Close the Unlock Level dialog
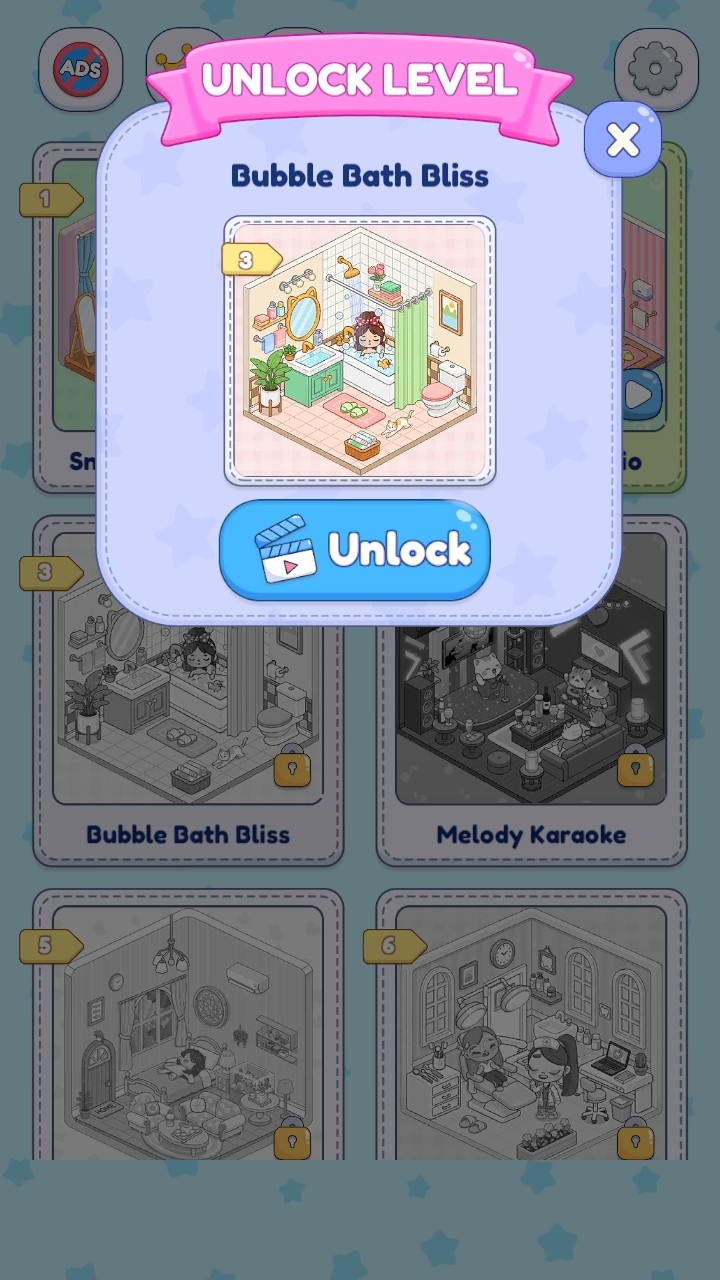The image size is (720, 1280). (622, 141)
